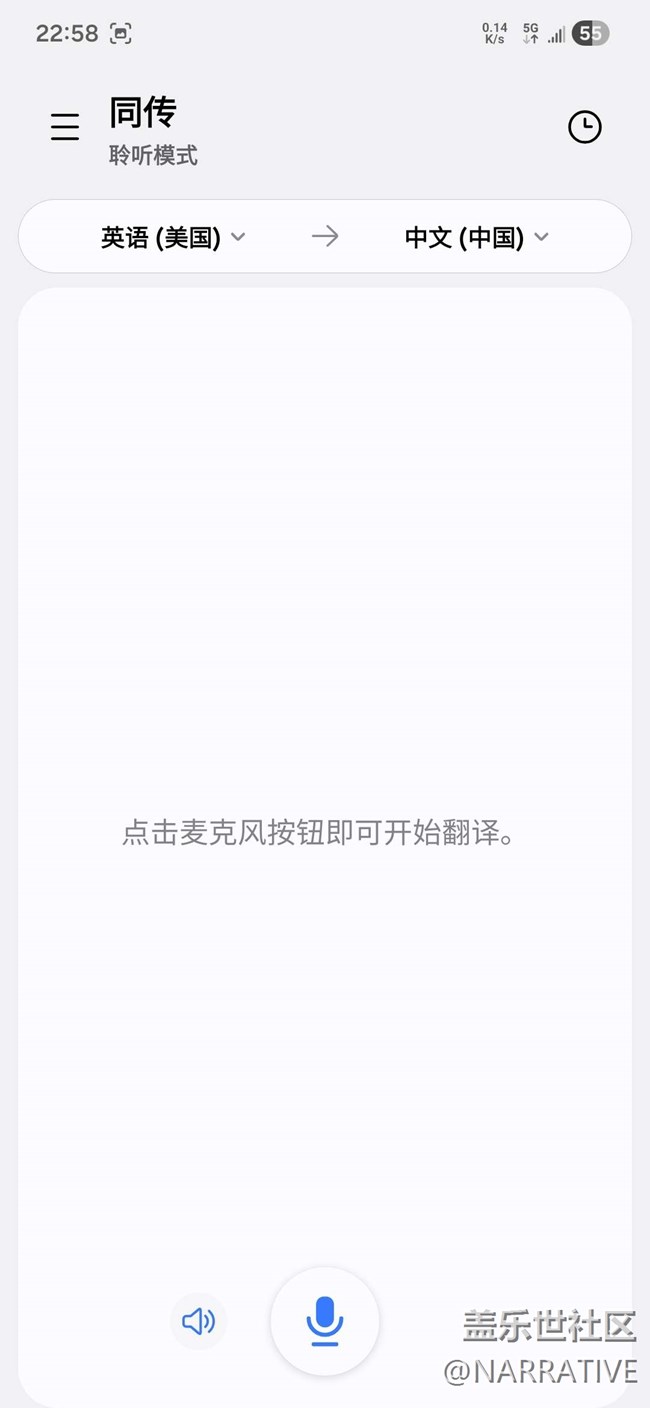Toggle the speaker audio output icon

coord(198,1321)
